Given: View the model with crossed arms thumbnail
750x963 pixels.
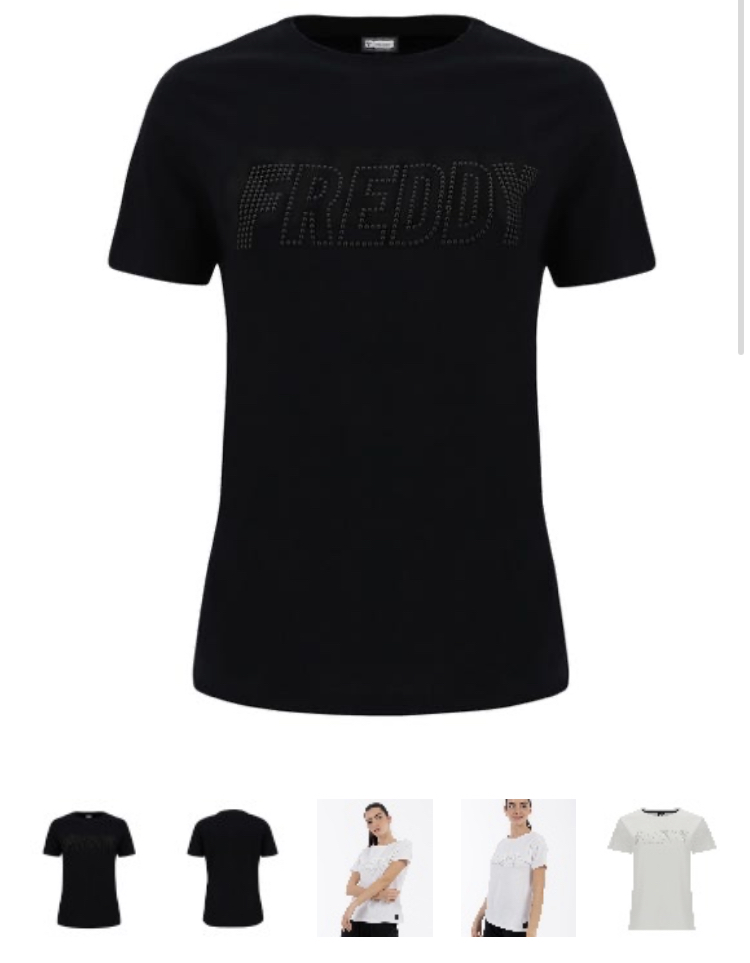Looking at the screenshot, I should point(375,867).
